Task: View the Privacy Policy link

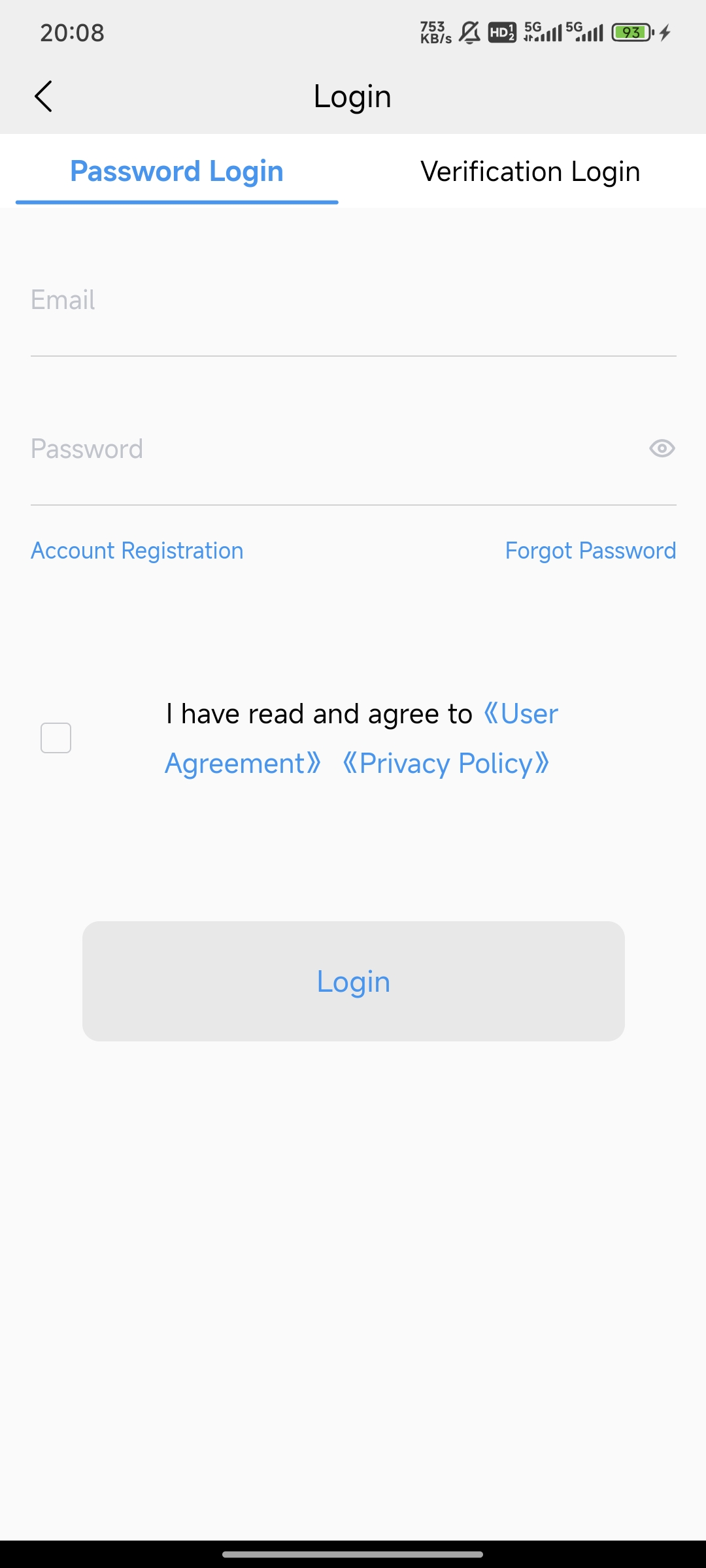Action: (446, 763)
